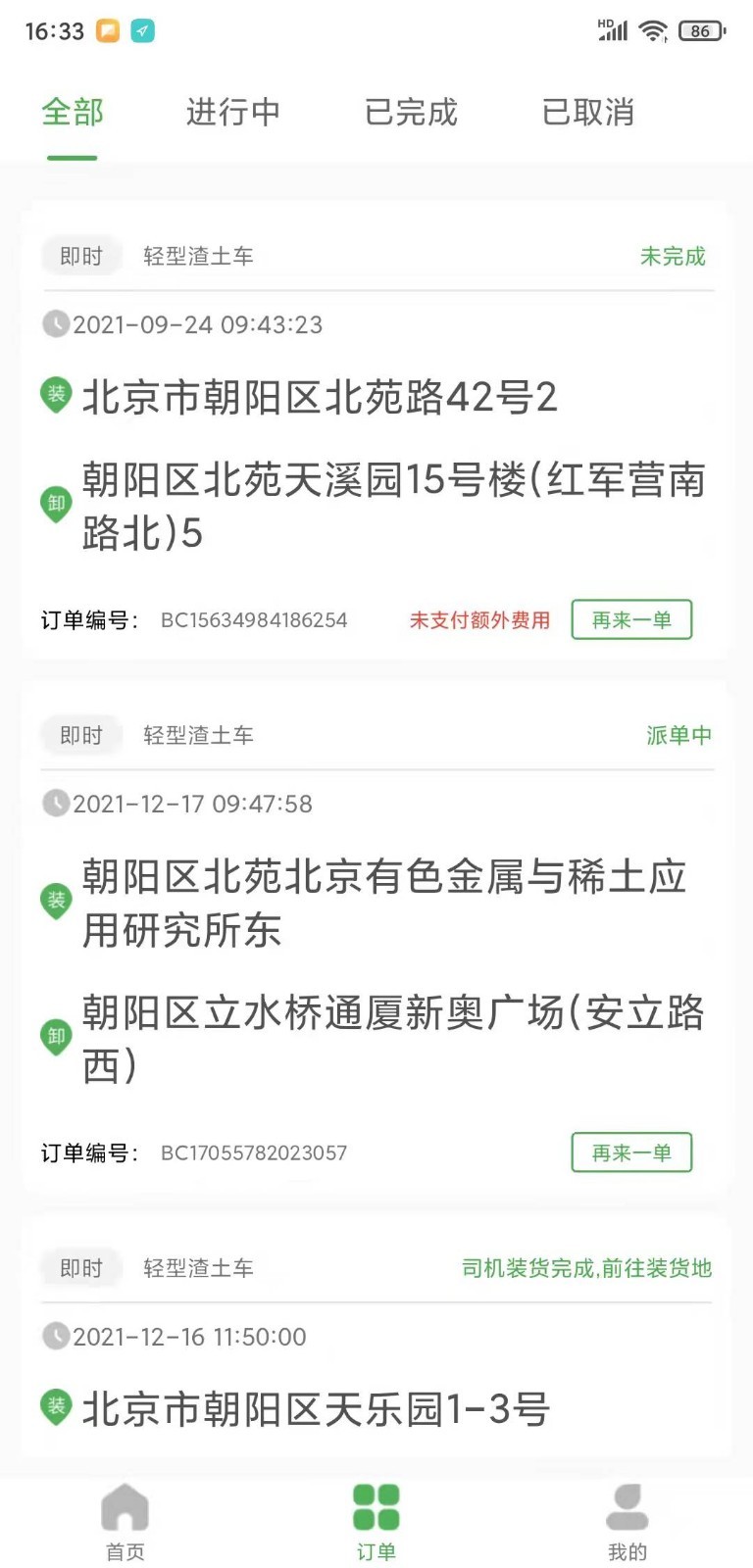Open the order from 北京有色金属与稀土应用研究所东
The height and width of the screenshot is (1568, 753).
pyautogui.click(x=382, y=904)
